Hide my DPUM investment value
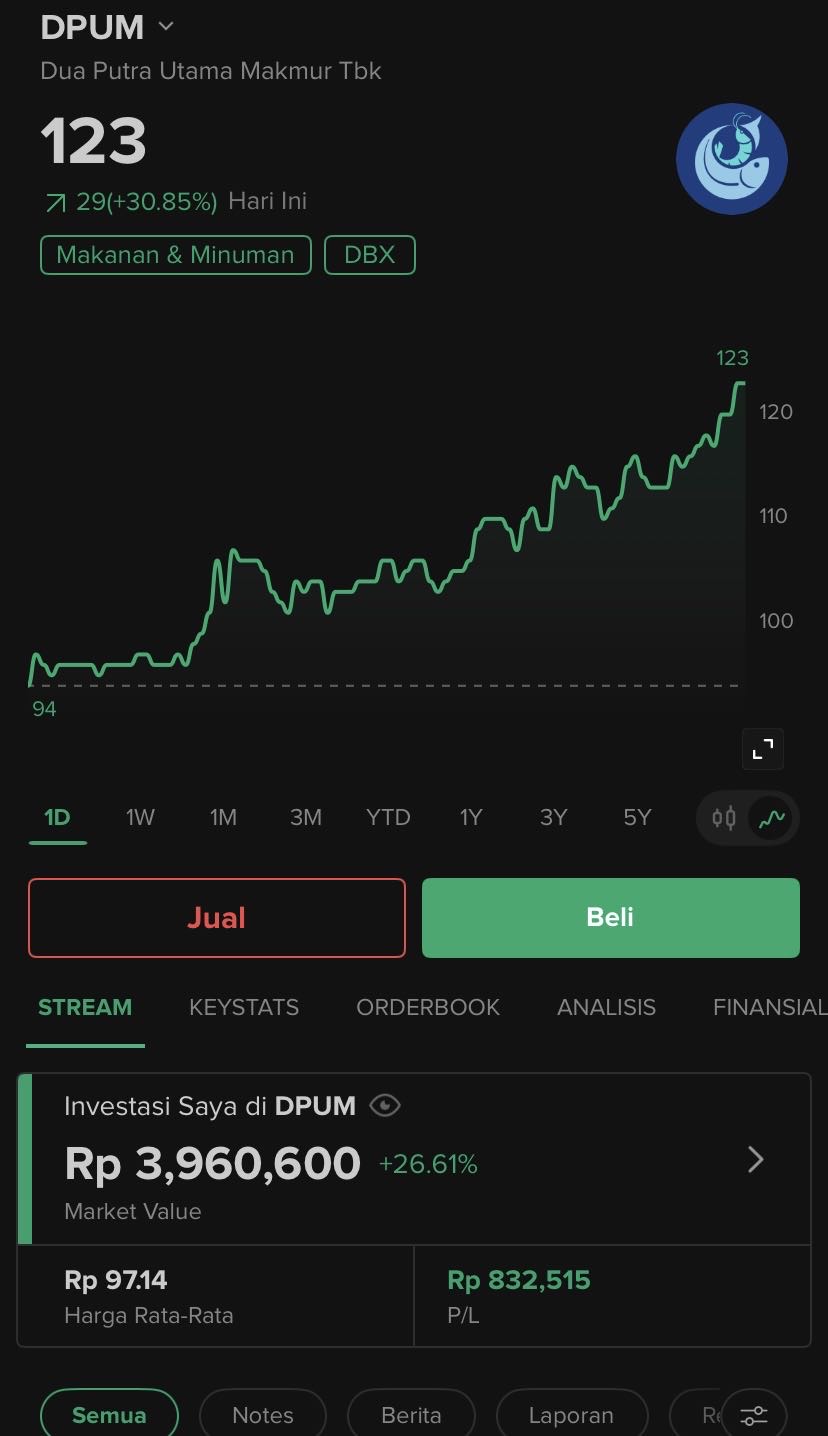 385,1106
